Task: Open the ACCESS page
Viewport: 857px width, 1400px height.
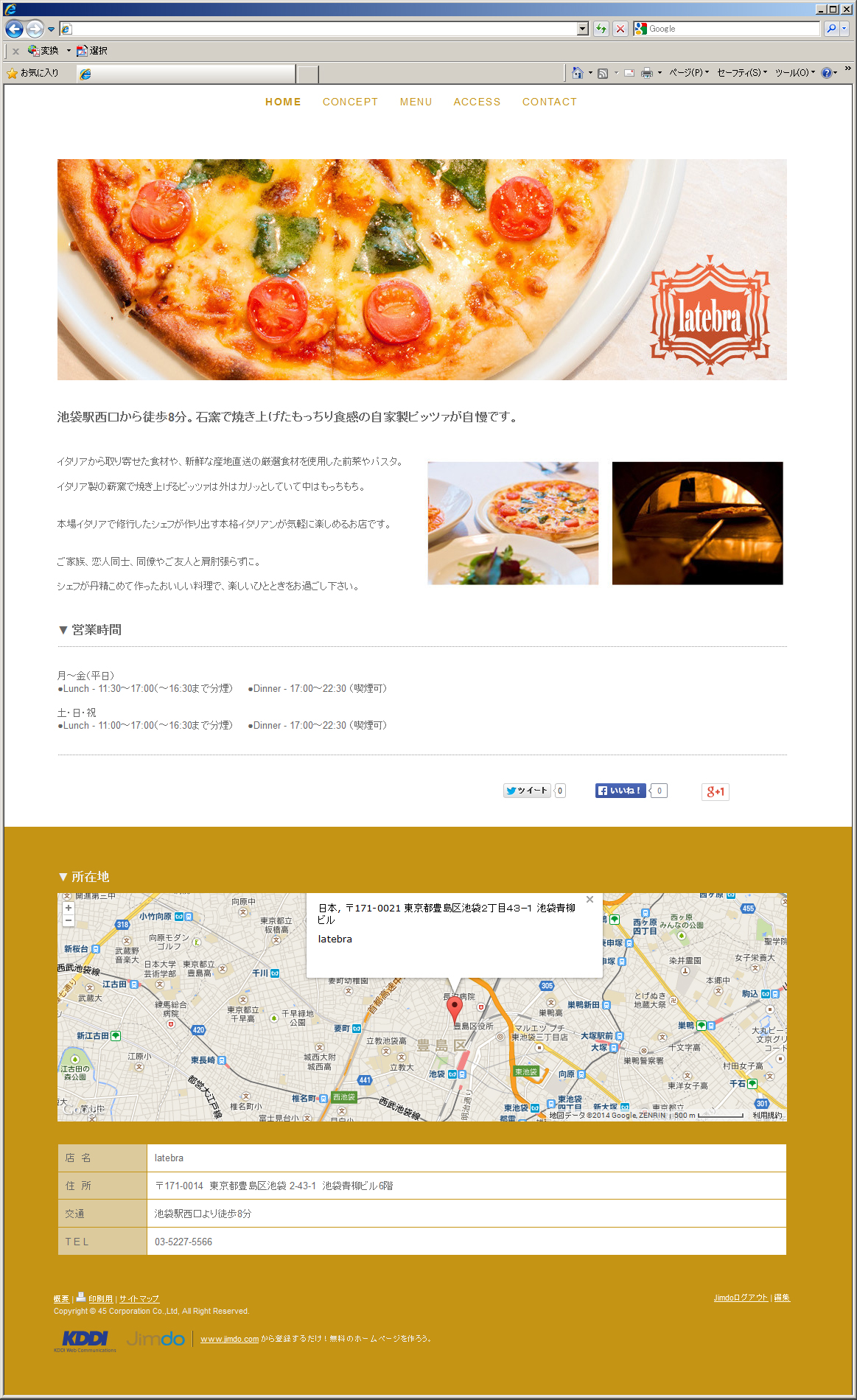Action: coord(477,102)
